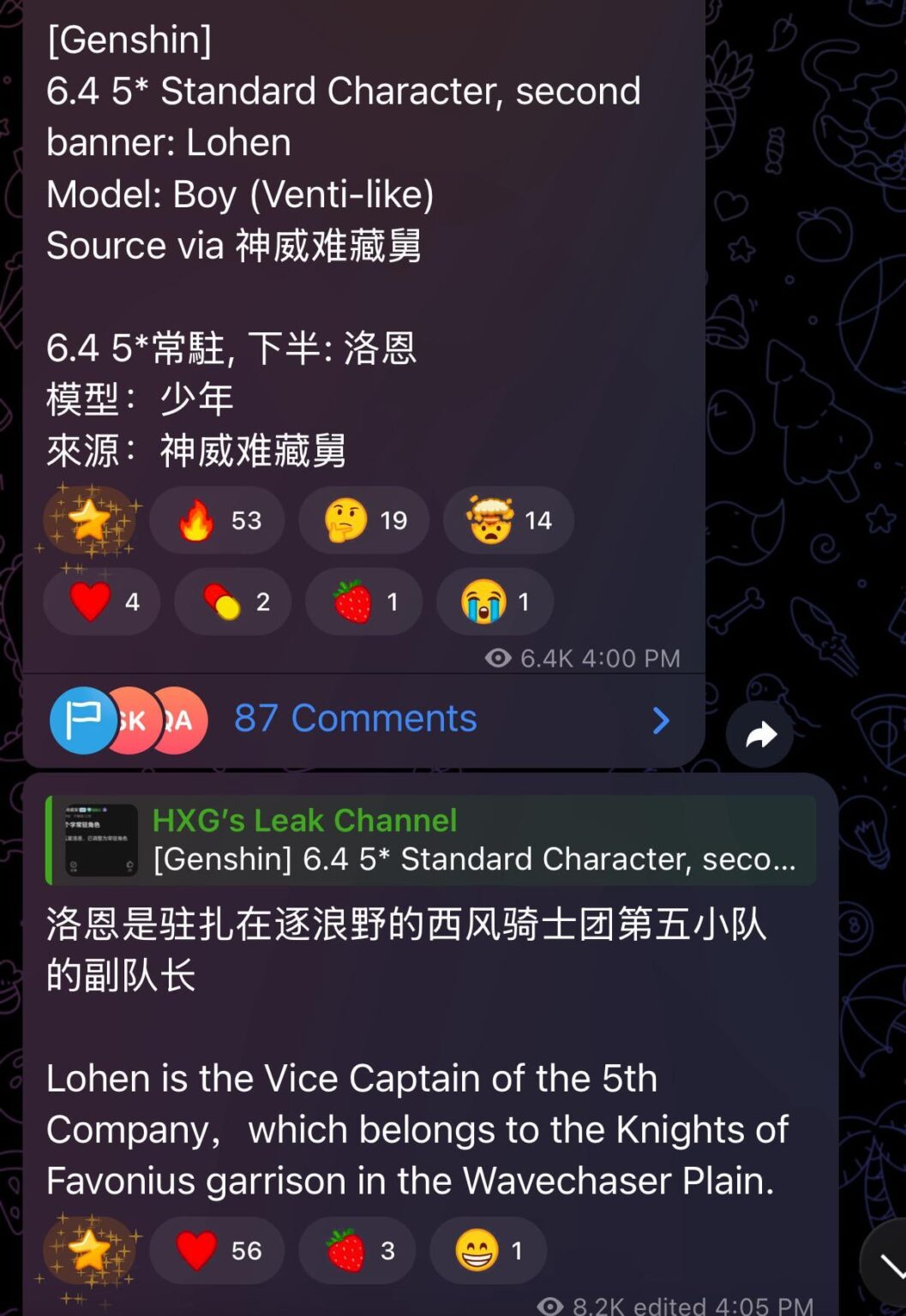Tap the strawberry reaction on the Lohen bio message
906x1316 pixels.
pos(356,1251)
